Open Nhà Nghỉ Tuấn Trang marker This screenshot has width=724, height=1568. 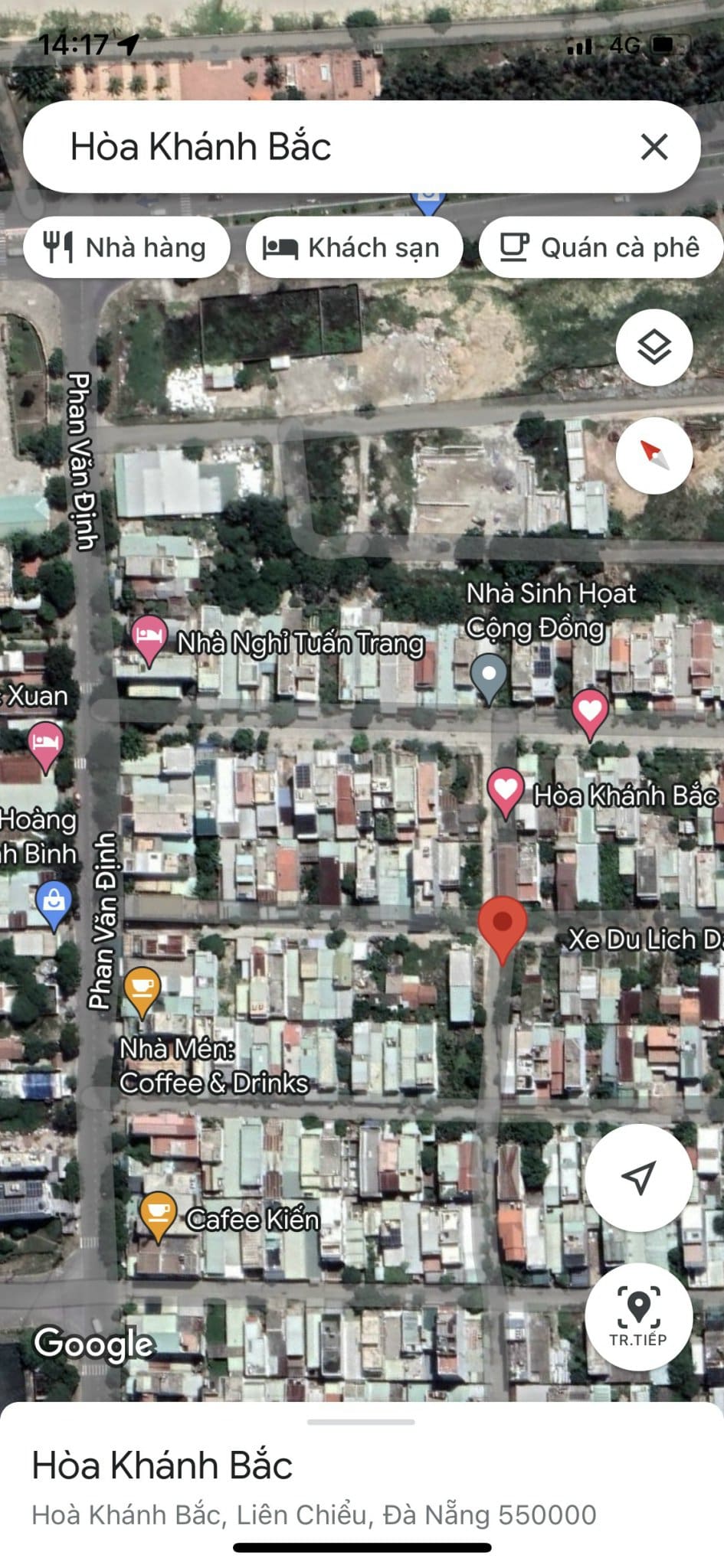click(x=149, y=640)
